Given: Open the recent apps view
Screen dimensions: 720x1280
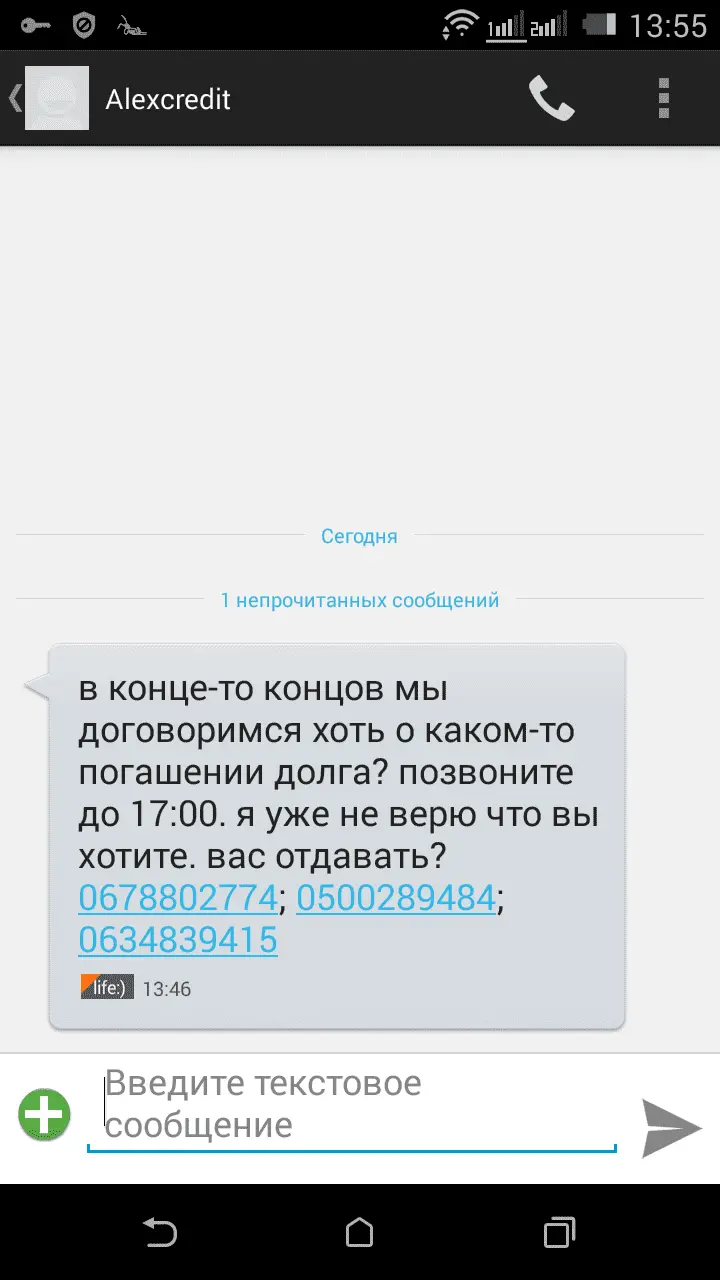Looking at the screenshot, I should 559,1232.
